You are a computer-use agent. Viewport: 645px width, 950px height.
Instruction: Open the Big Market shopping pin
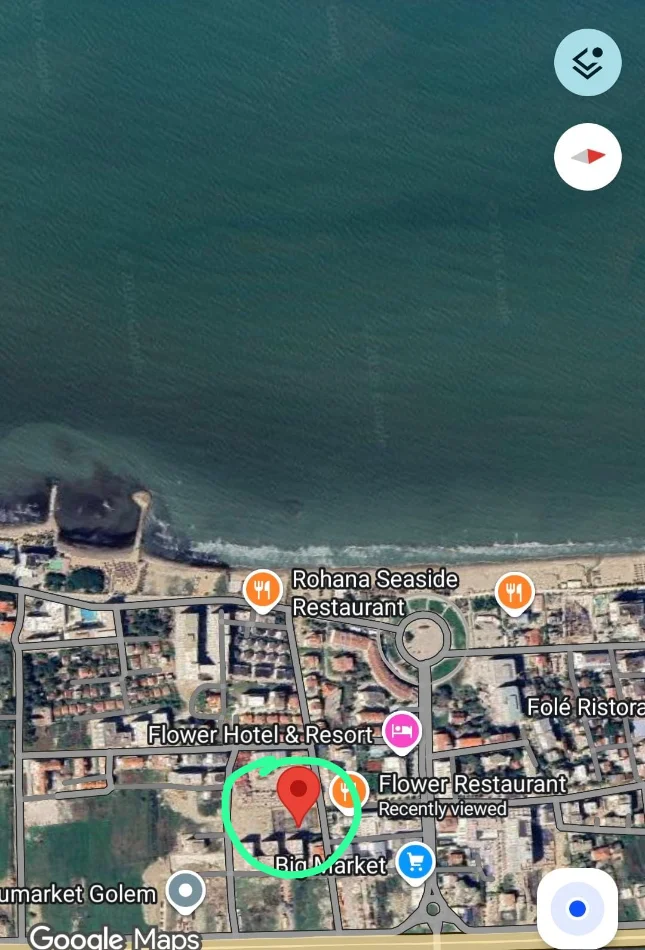pos(415,861)
